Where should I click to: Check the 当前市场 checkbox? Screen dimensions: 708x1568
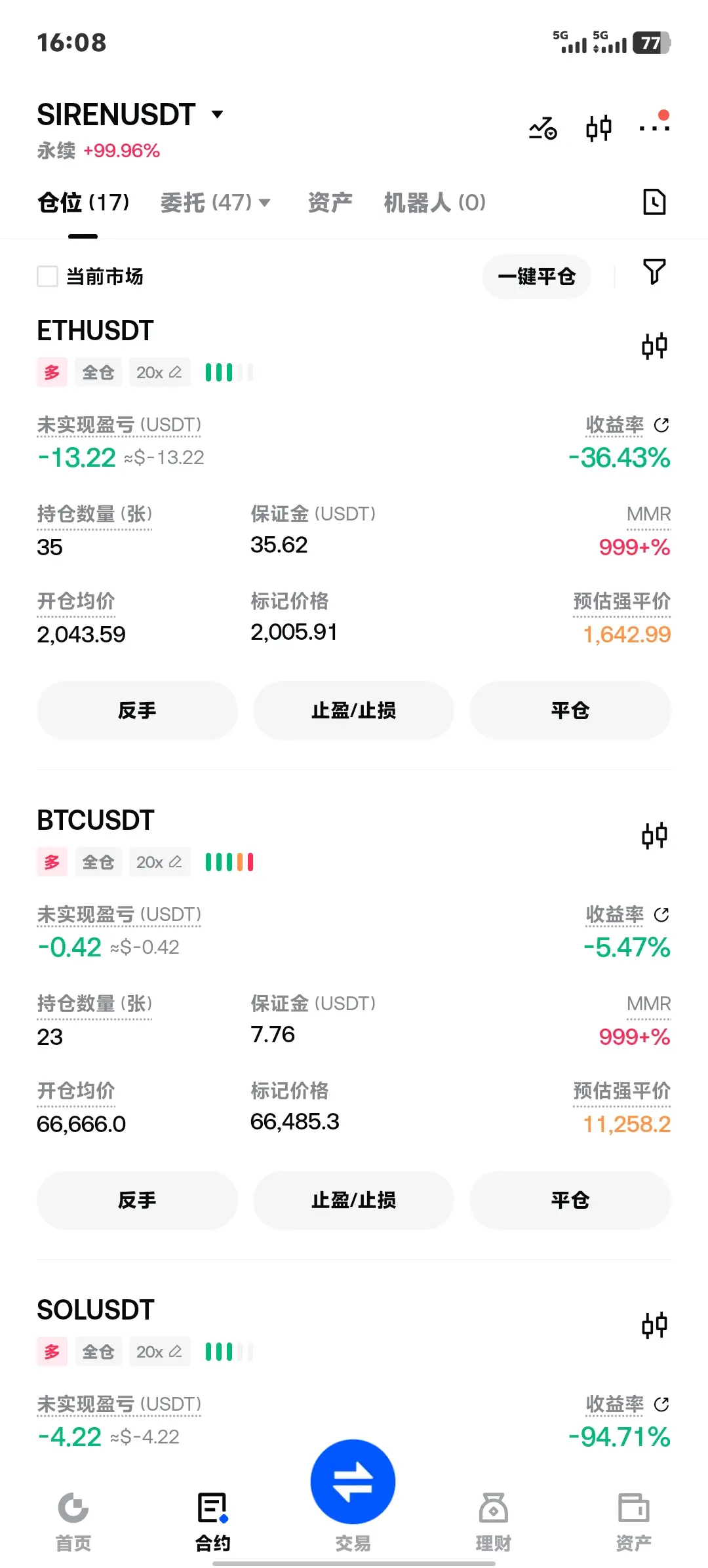coord(47,276)
